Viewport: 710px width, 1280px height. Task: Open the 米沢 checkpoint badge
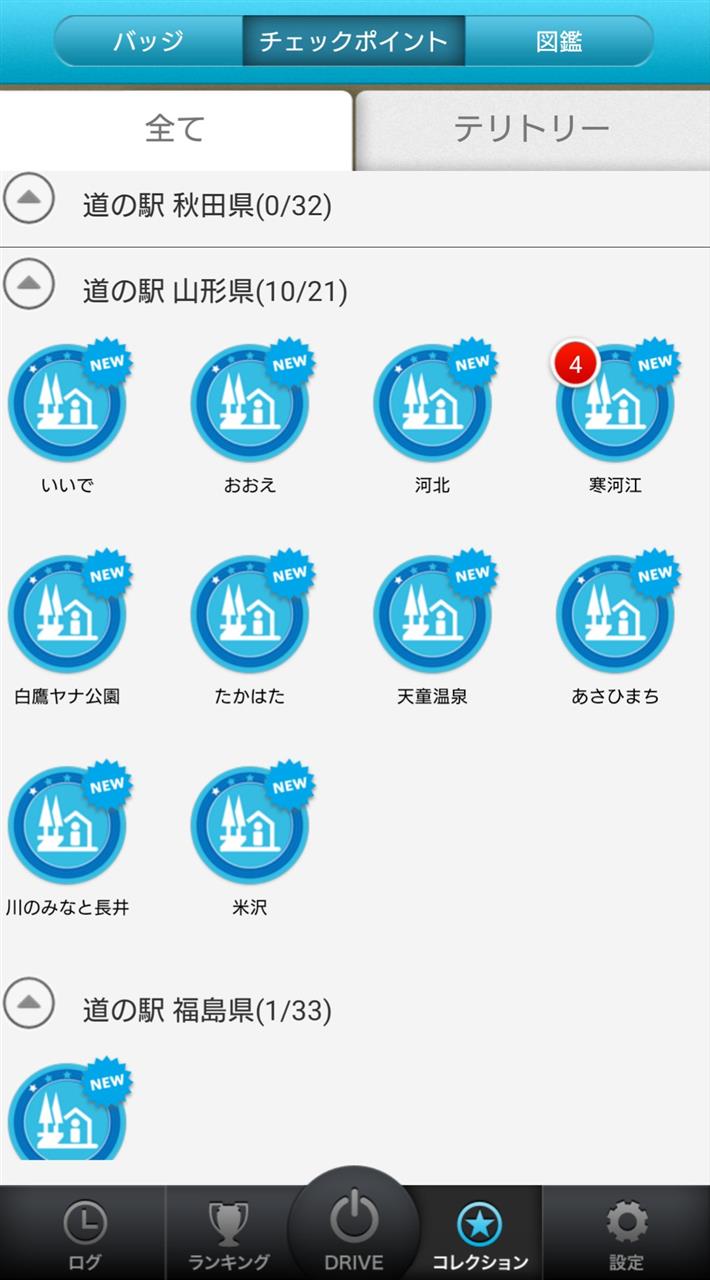[x=251, y=826]
